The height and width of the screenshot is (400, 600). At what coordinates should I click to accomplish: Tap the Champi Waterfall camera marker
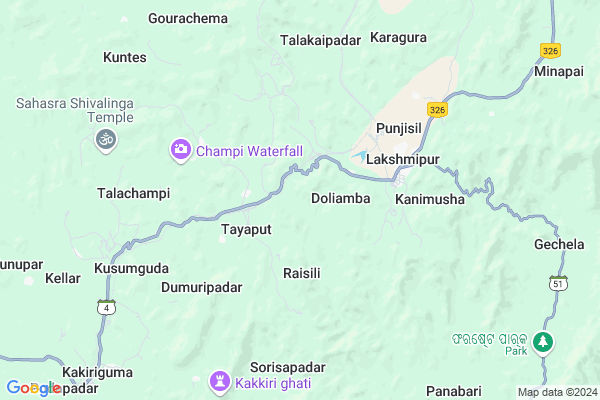(x=181, y=150)
